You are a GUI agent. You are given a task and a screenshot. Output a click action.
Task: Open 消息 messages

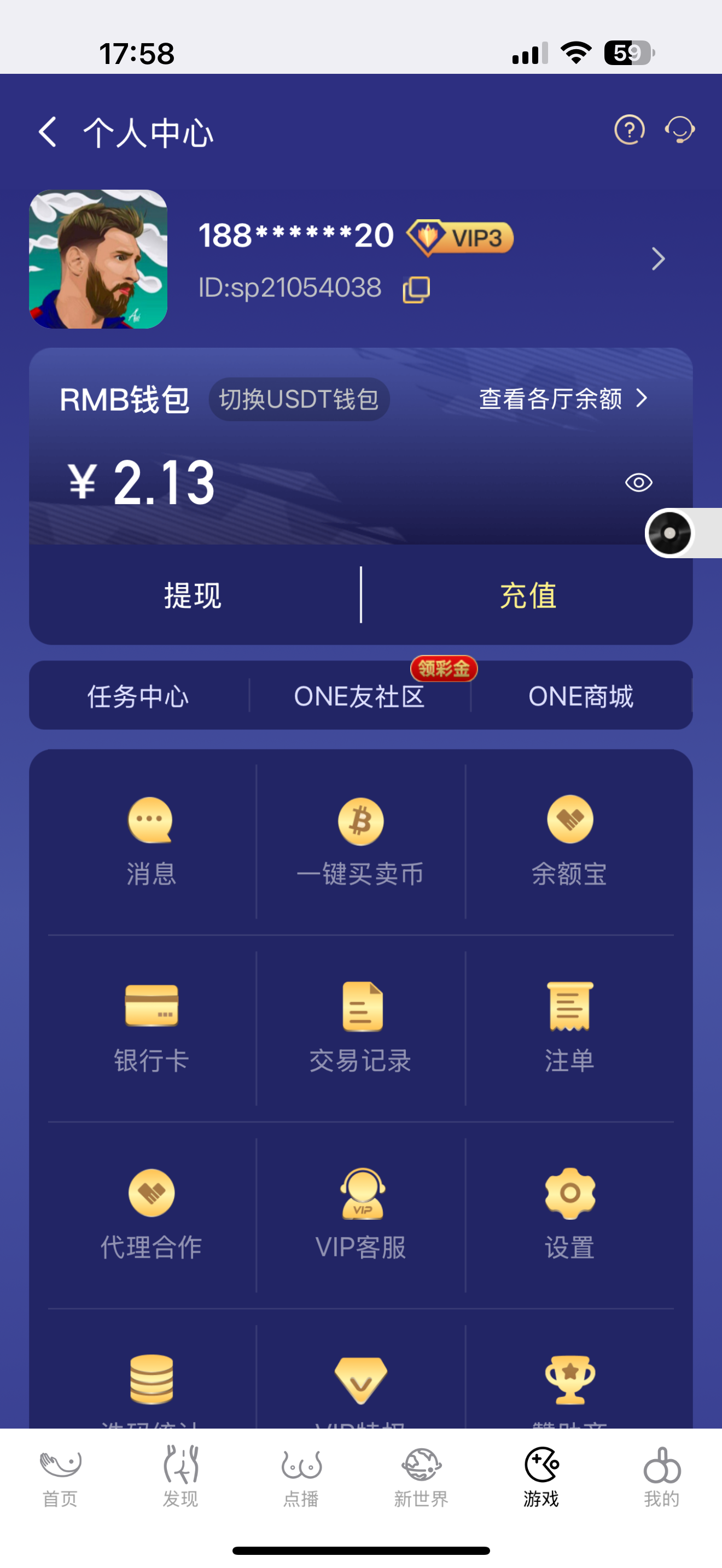click(x=151, y=841)
